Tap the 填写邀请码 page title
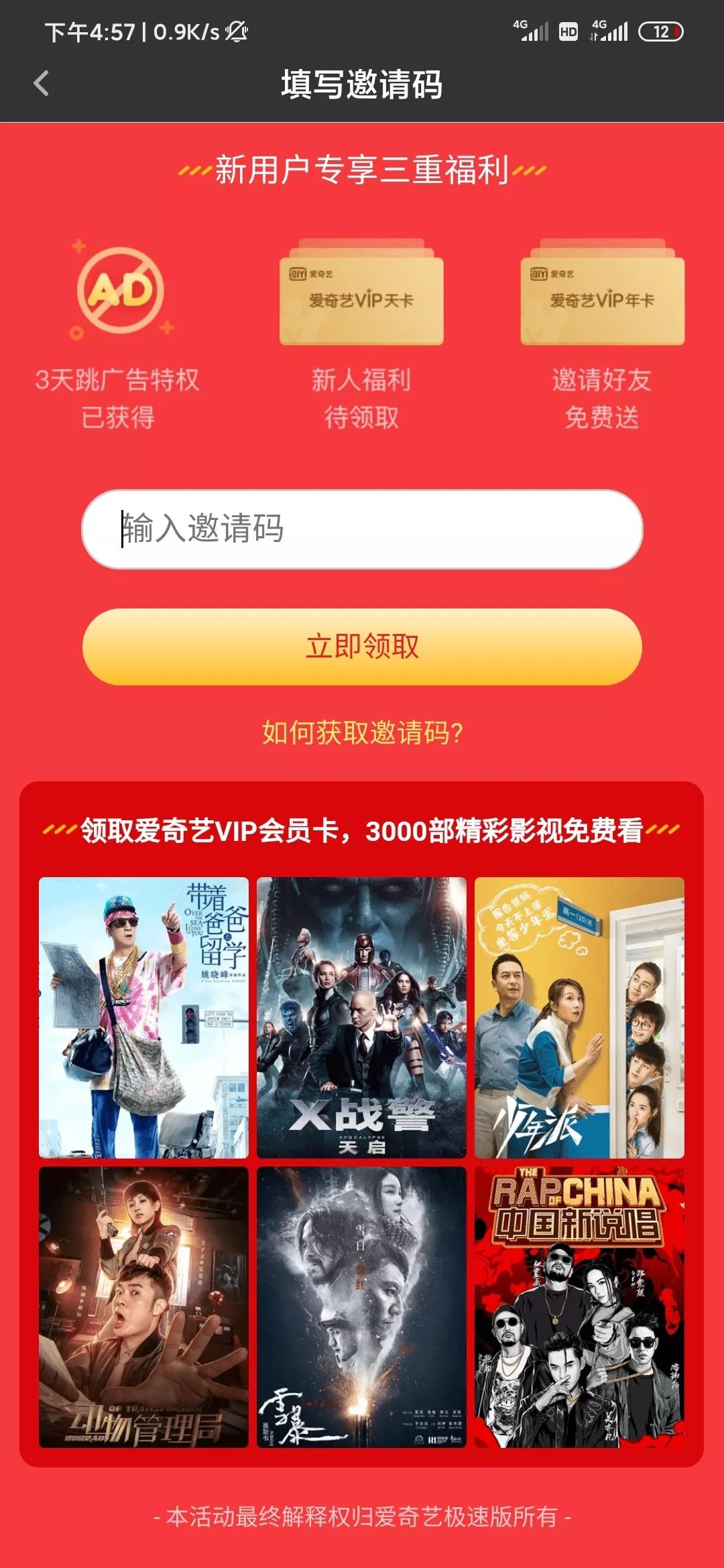This screenshot has width=724, height=1568. click(x=362, y=85)
